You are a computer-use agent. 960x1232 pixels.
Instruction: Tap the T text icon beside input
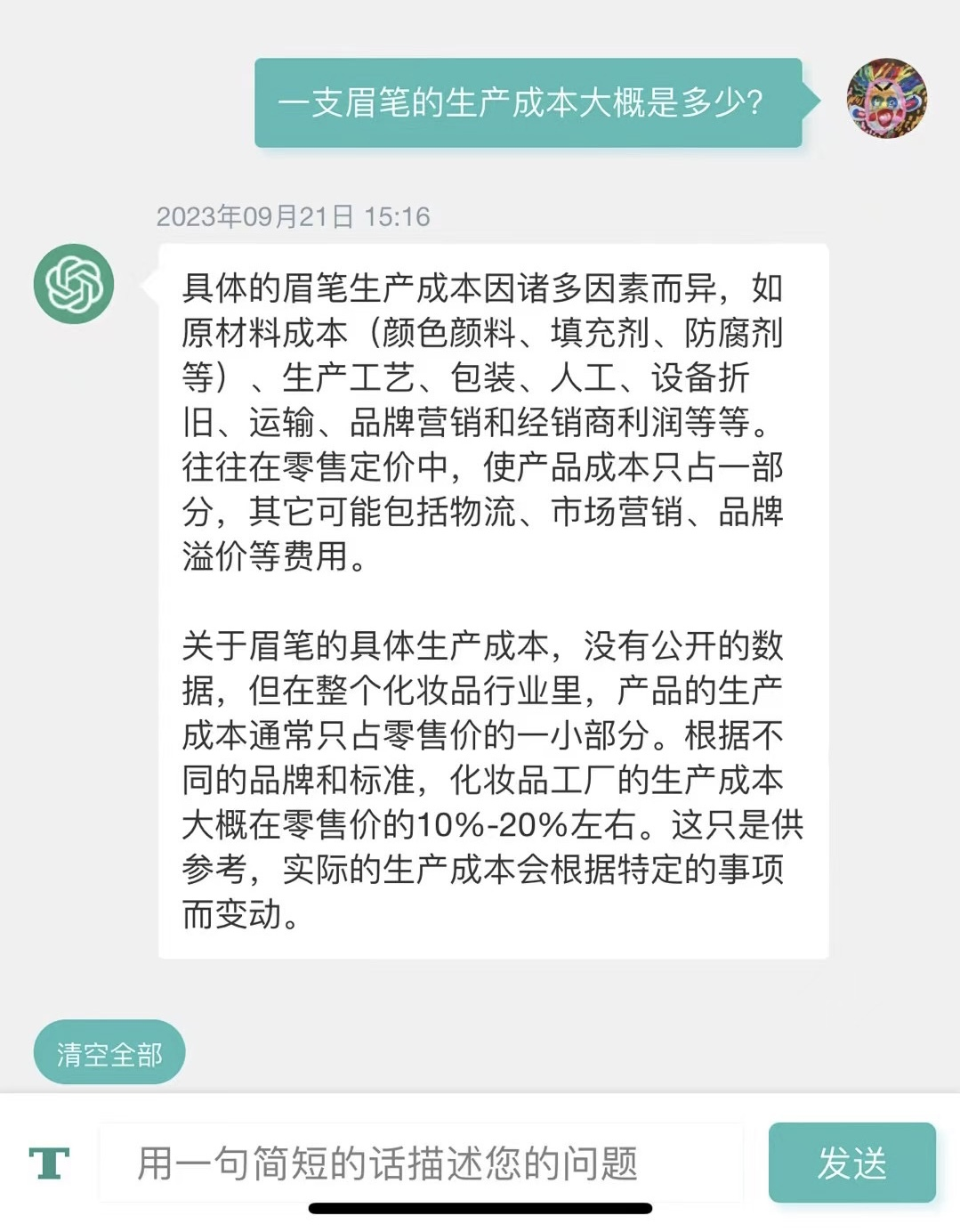(x=49, y=1163)
